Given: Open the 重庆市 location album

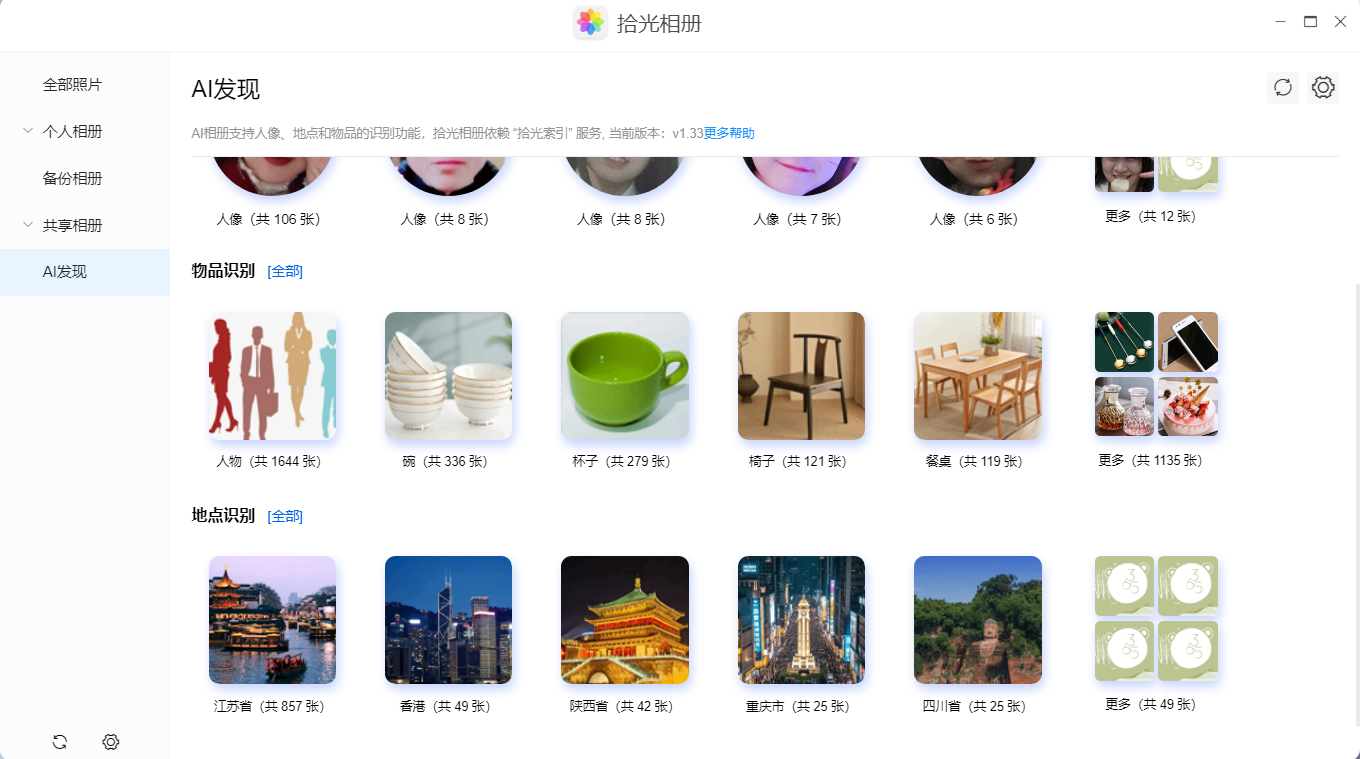Looking at the screenshot, I should [x=801, y=620].
